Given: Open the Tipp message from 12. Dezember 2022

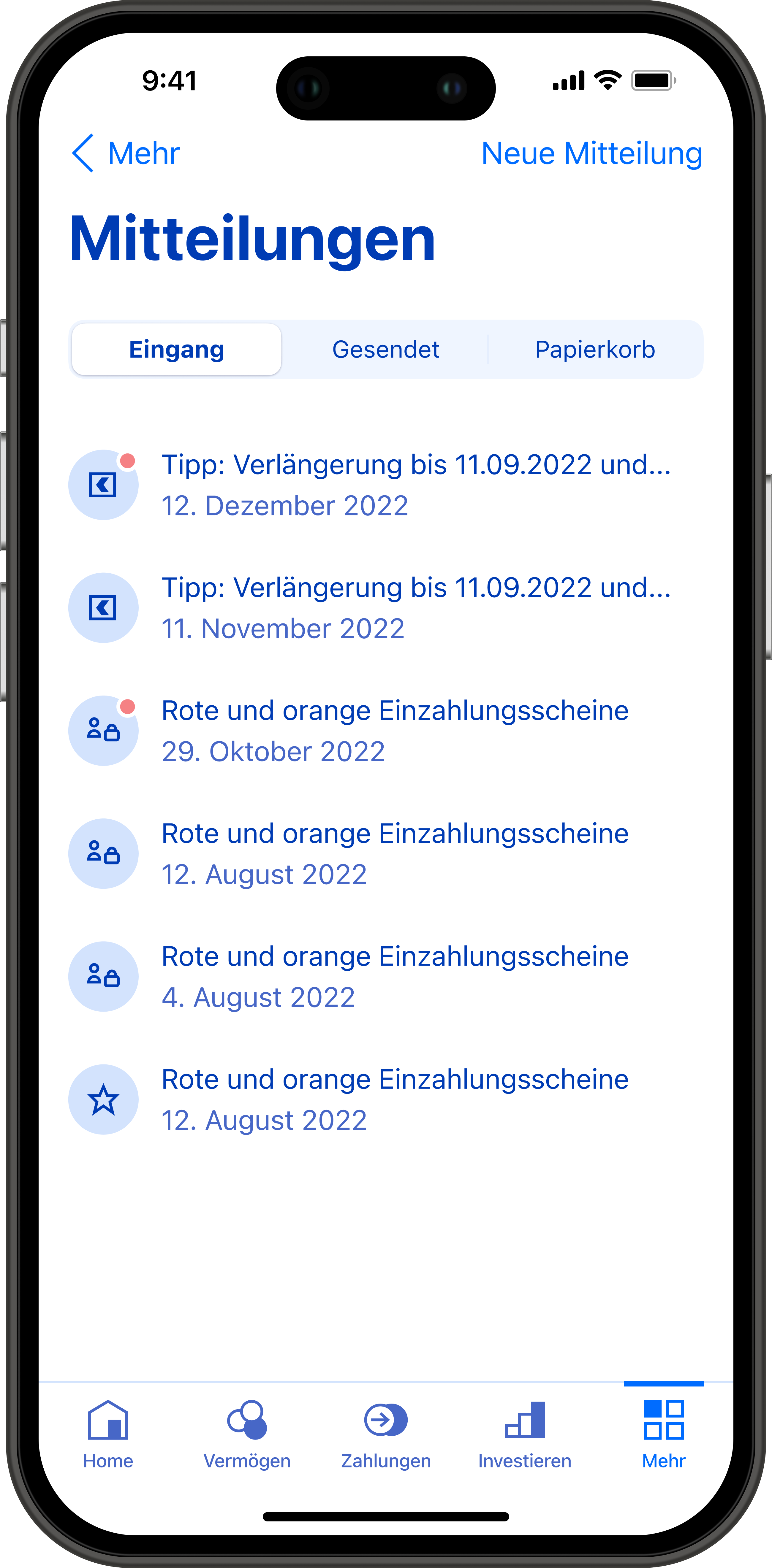Looking at the screenshot, I should [x=386, y=485].
